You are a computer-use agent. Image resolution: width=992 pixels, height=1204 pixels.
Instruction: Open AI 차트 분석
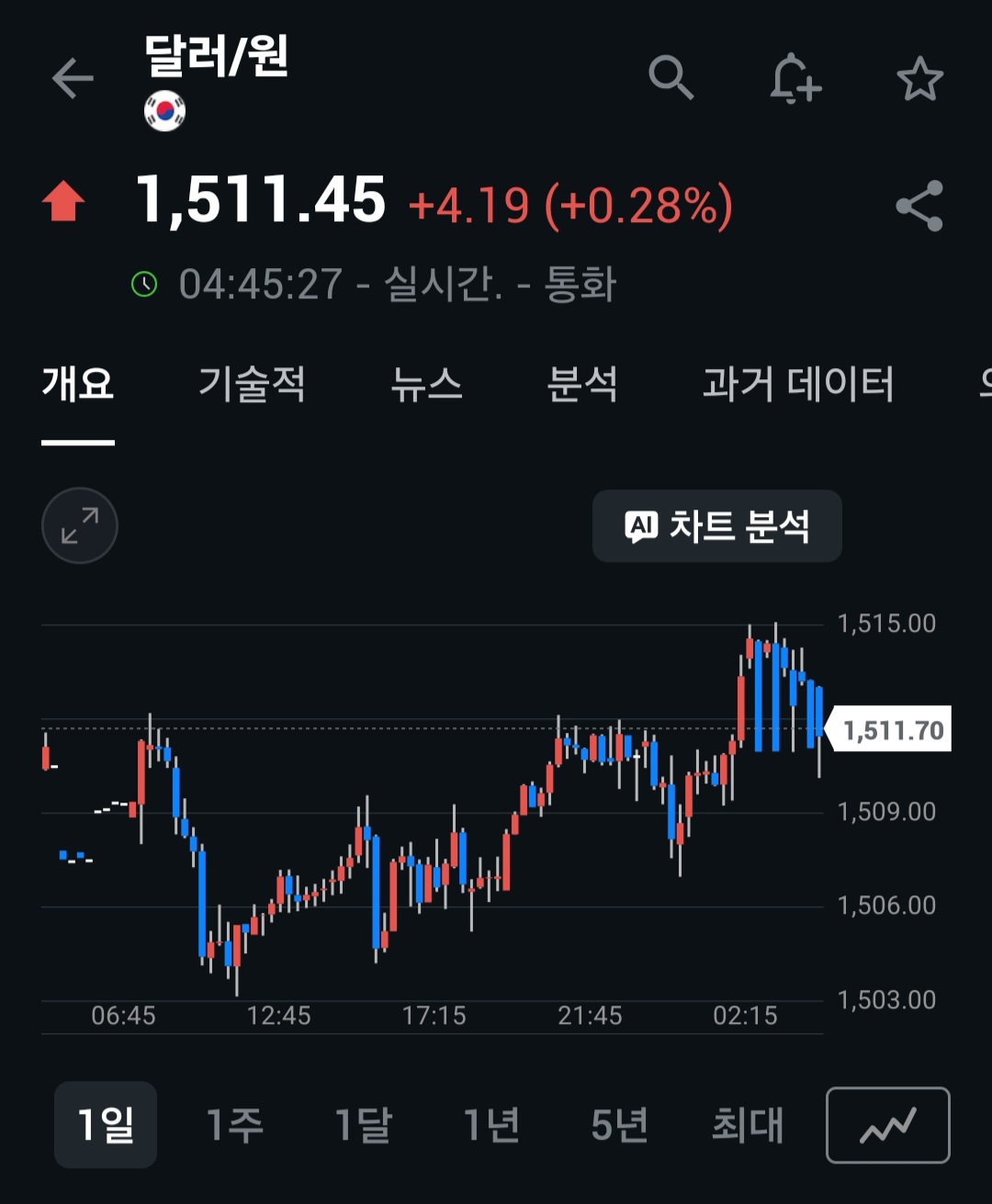[717, 526]
